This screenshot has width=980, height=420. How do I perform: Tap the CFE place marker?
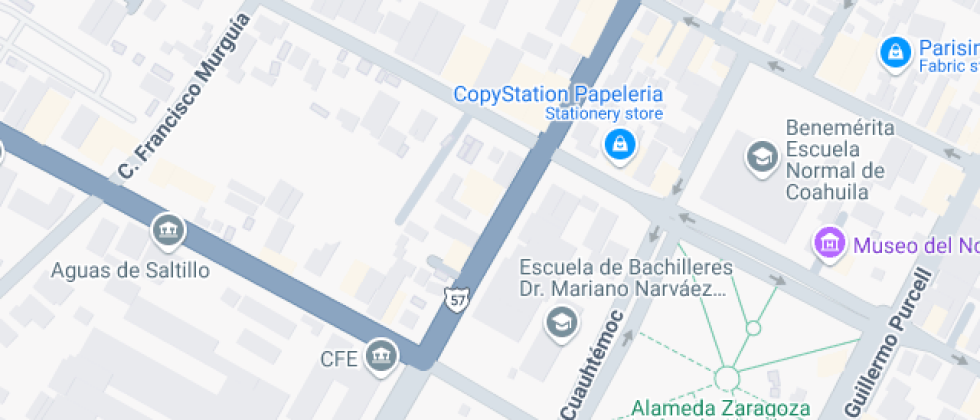[x=382, y=356]
